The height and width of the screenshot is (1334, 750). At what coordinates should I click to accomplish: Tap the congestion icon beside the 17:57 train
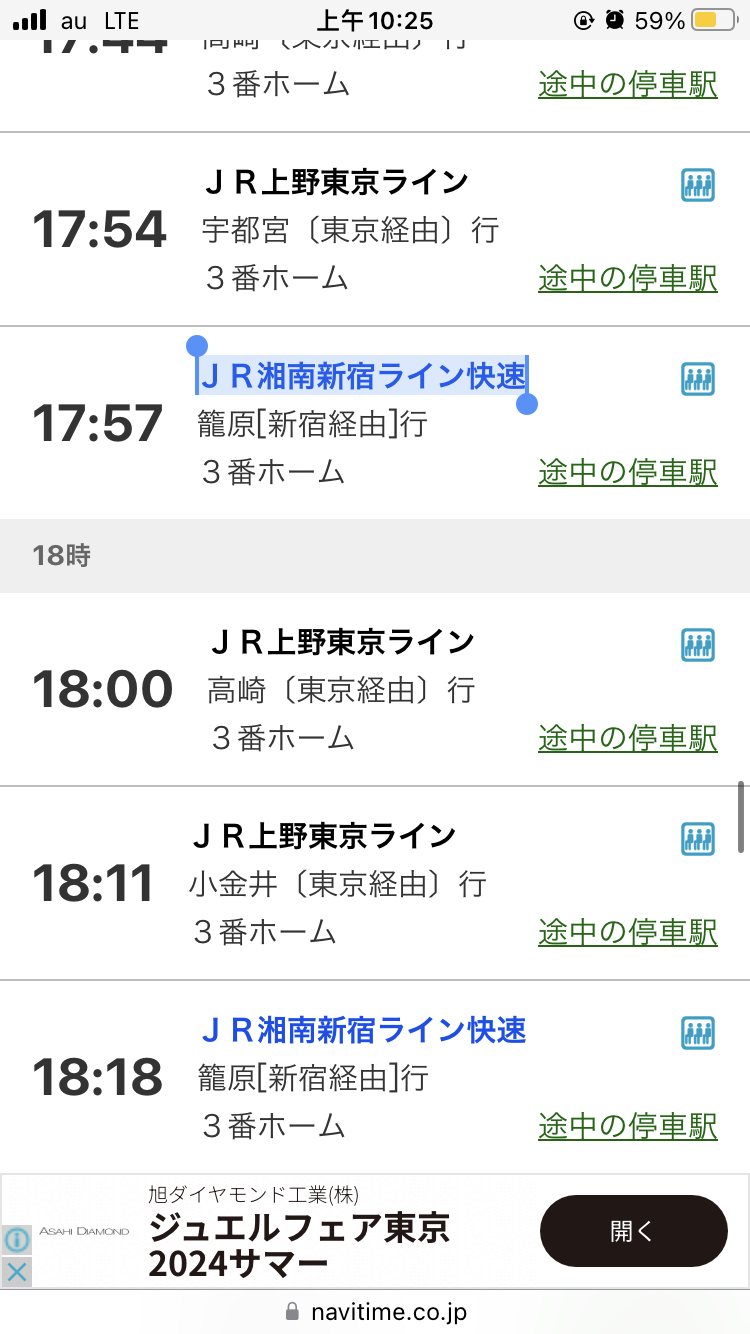pos(697,379)
